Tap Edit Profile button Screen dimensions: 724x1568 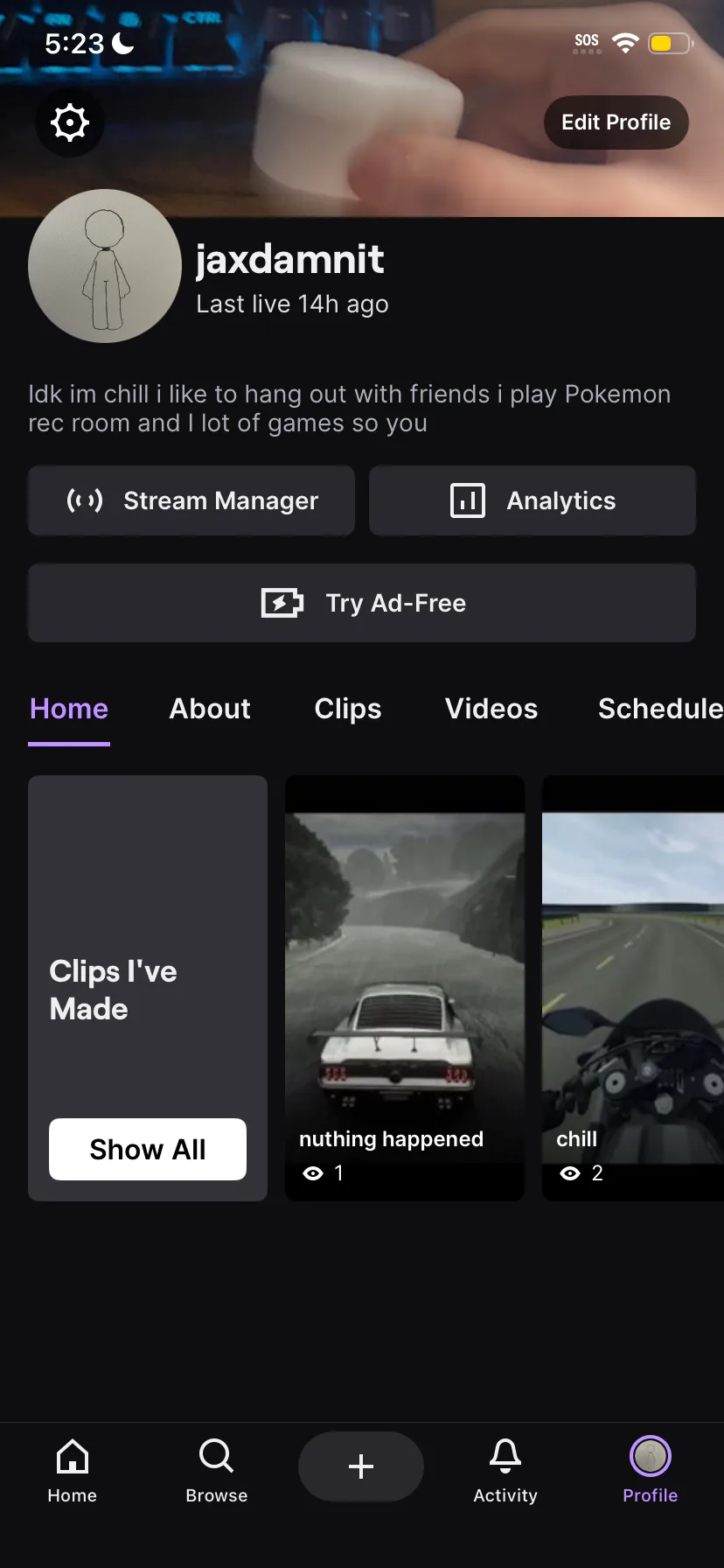click(616, 122)
